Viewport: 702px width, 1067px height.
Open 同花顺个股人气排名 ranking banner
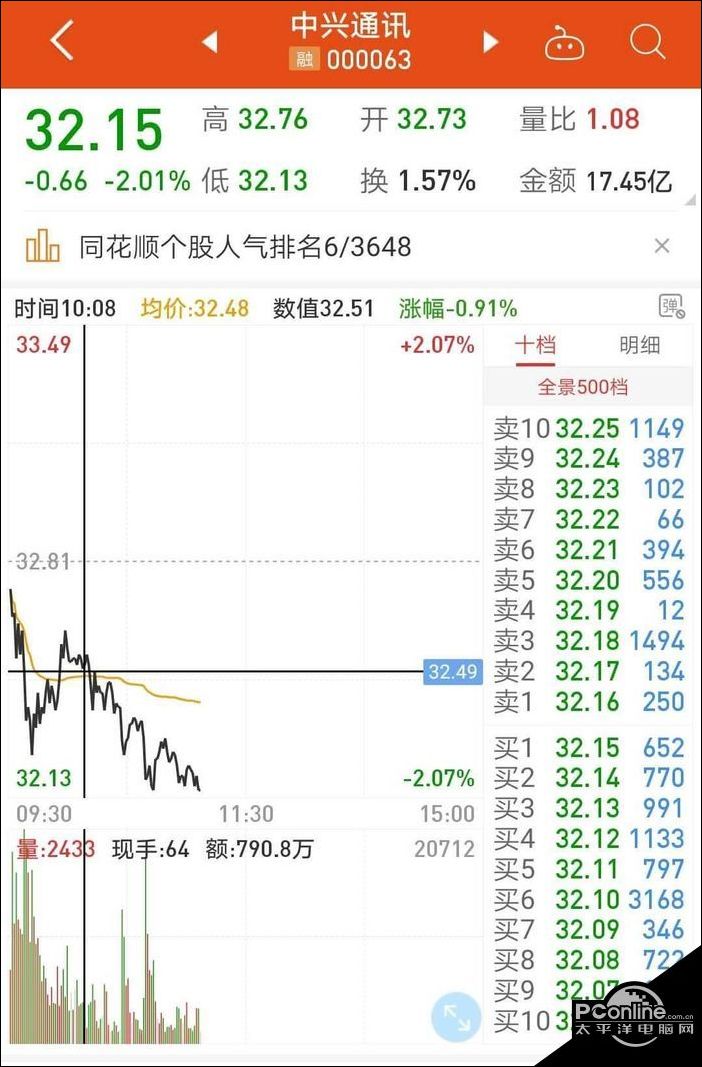(245, 246)
